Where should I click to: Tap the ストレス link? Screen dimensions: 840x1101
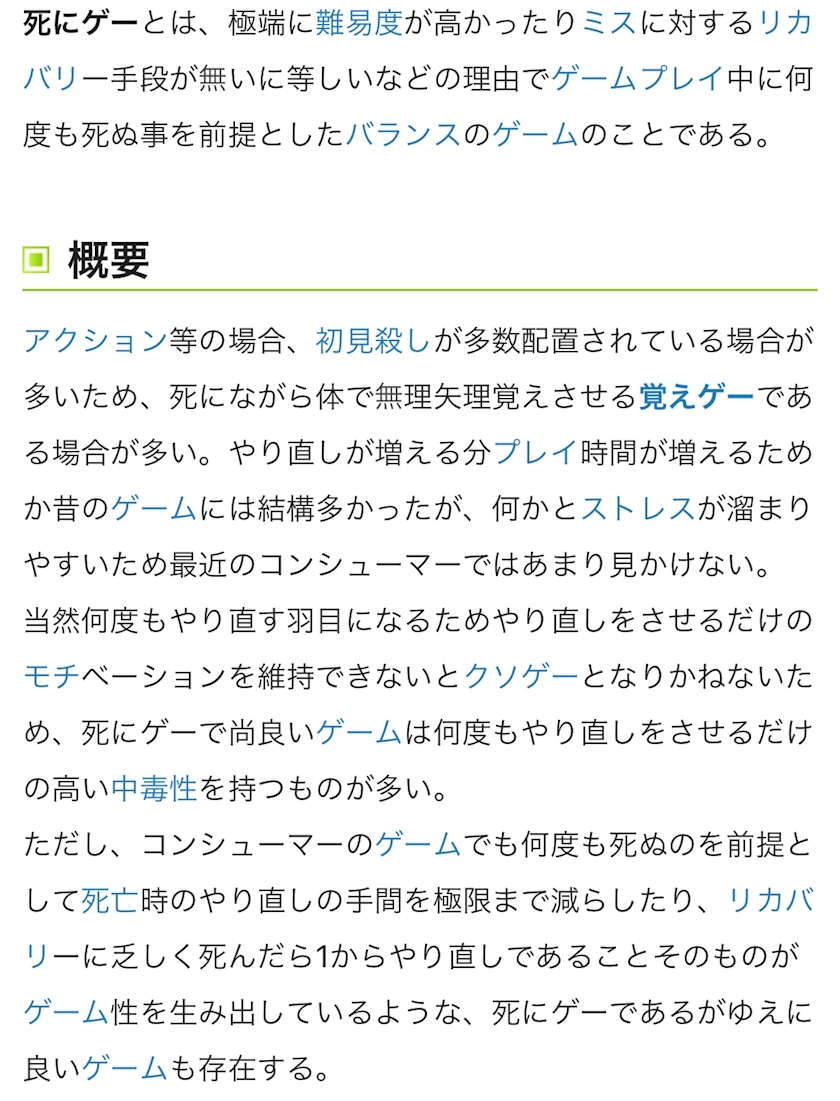pos(638,508)
